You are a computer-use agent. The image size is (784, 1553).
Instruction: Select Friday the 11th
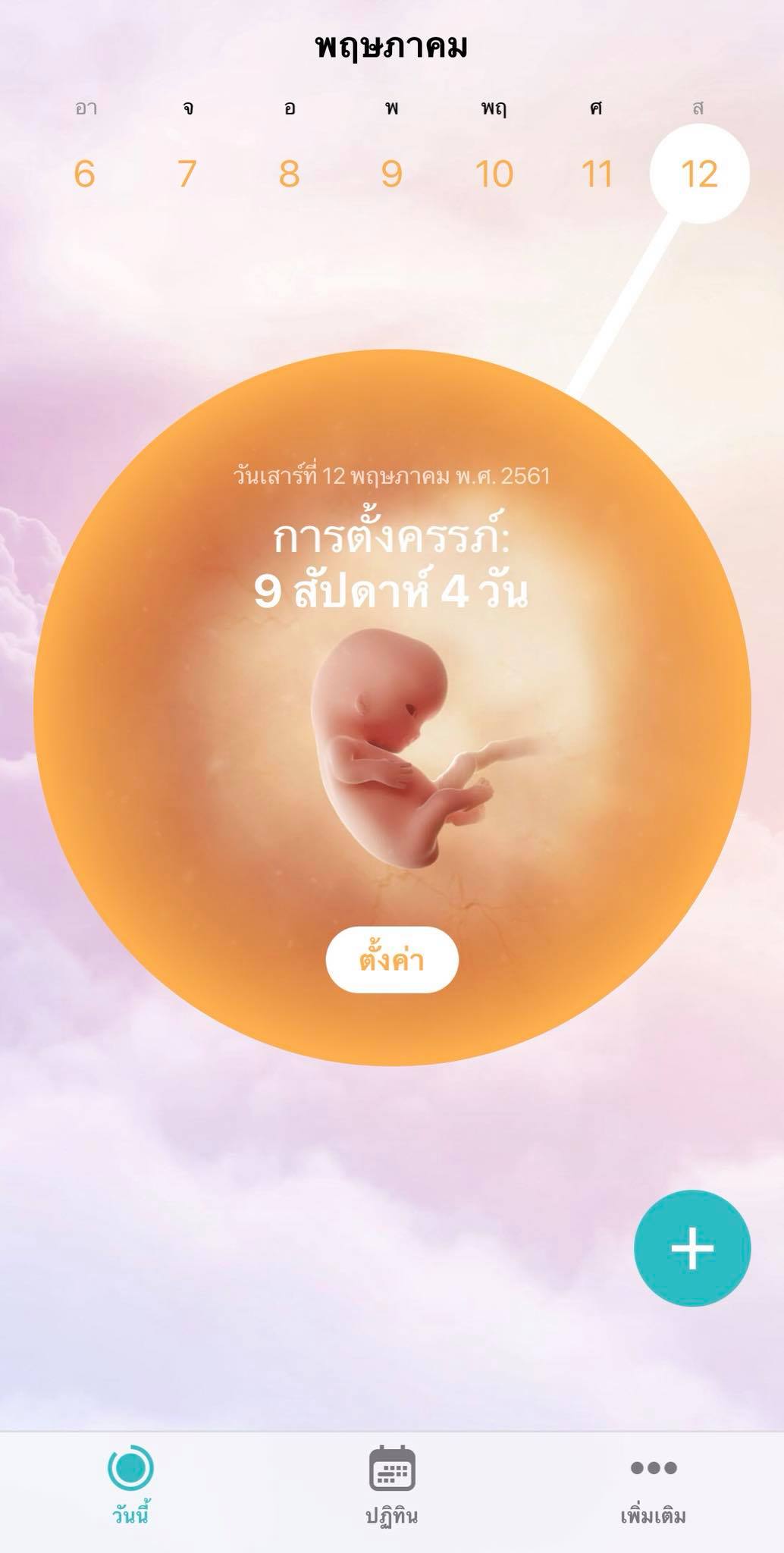point(597,174)
